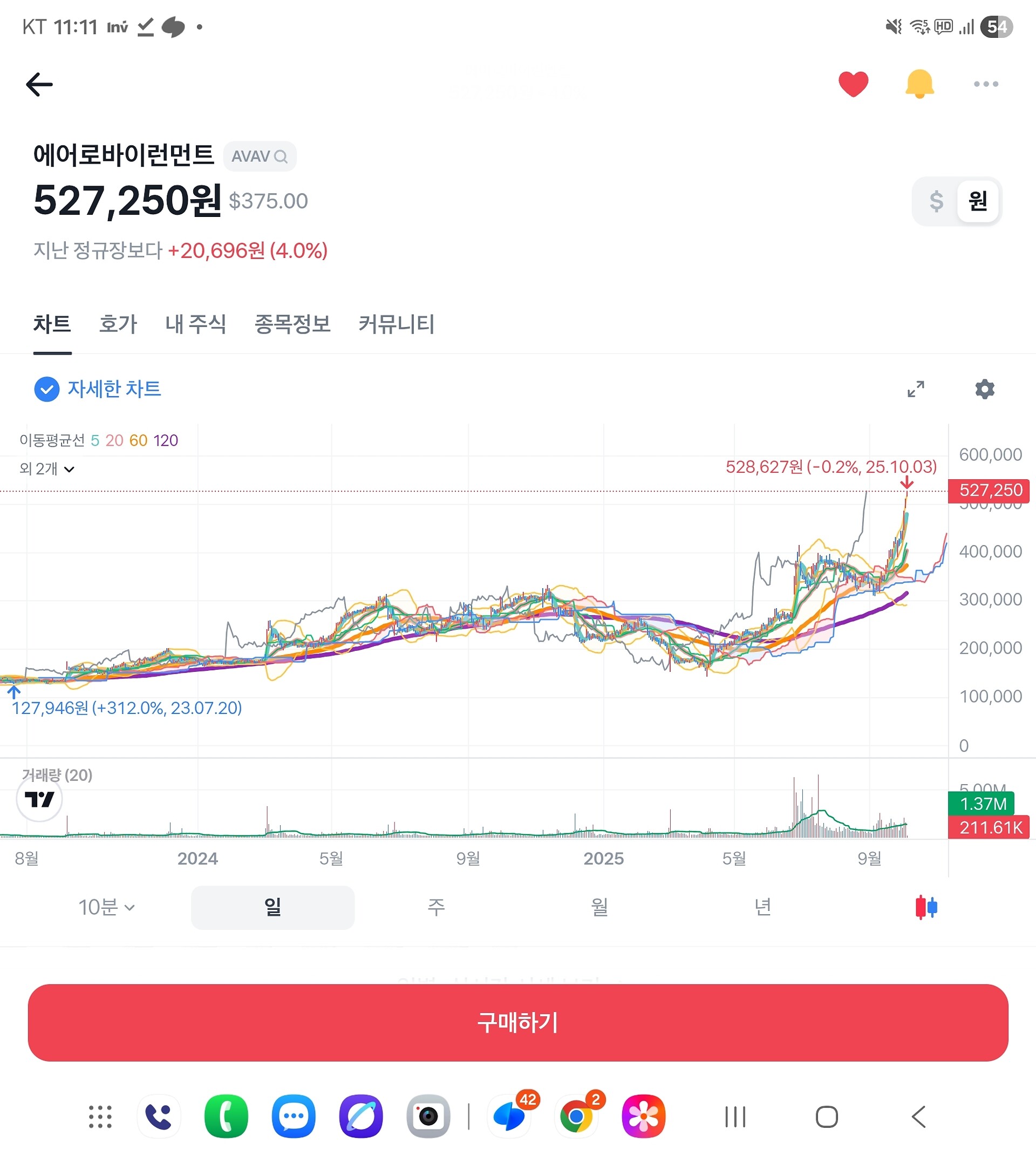The width and height of the screenshot is (1036, 1150).
Task: Expand chart to fullscreen
Action: tap(916, 390)
